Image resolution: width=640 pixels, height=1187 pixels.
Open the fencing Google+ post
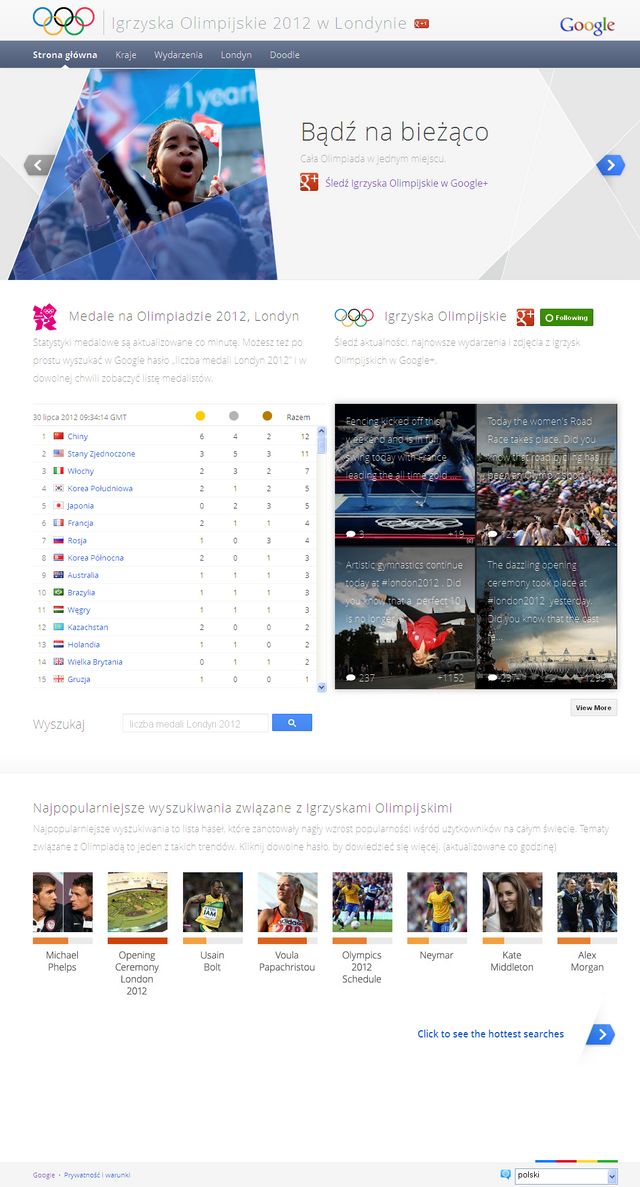coord(405,473)
